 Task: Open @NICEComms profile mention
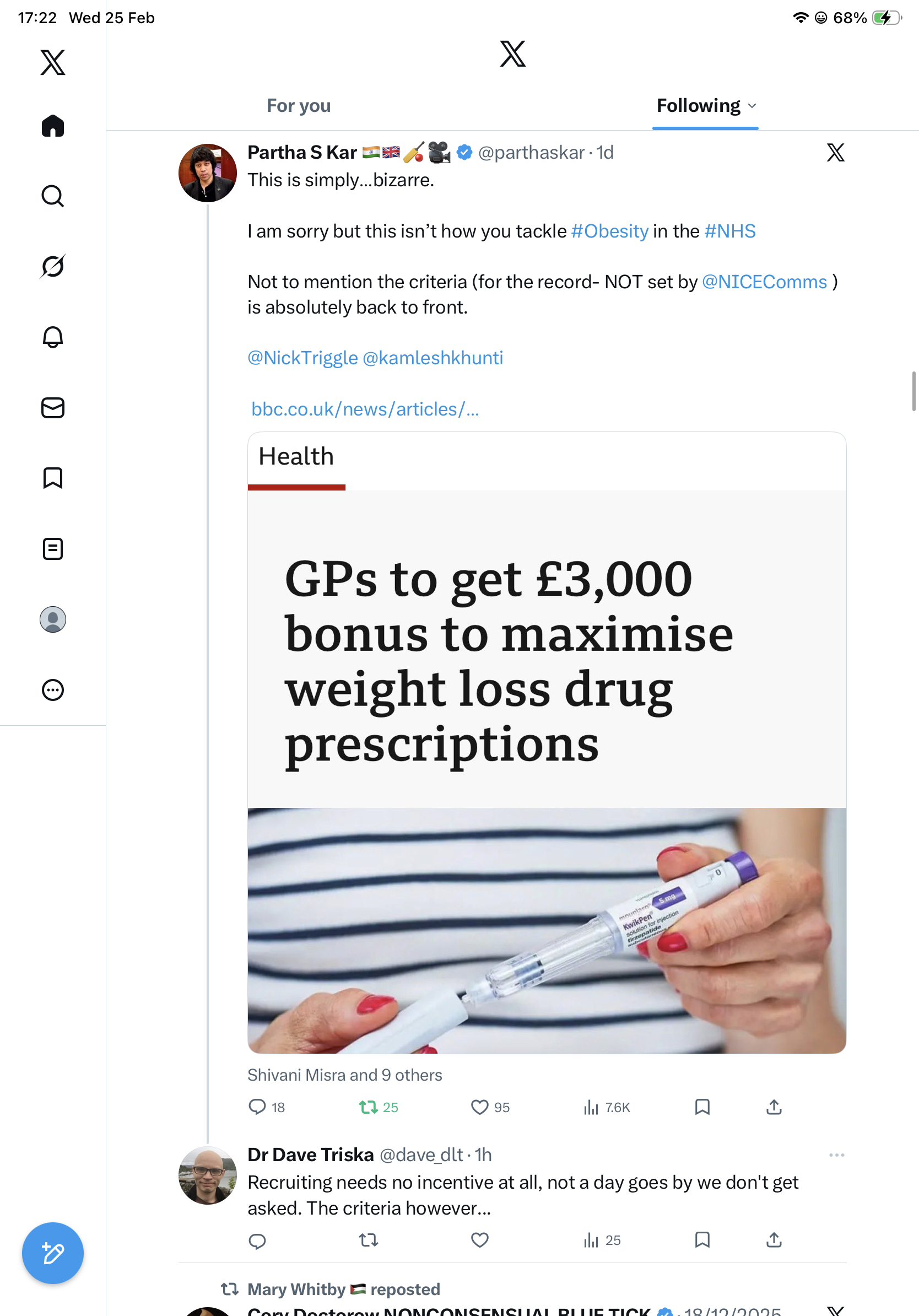764,282
